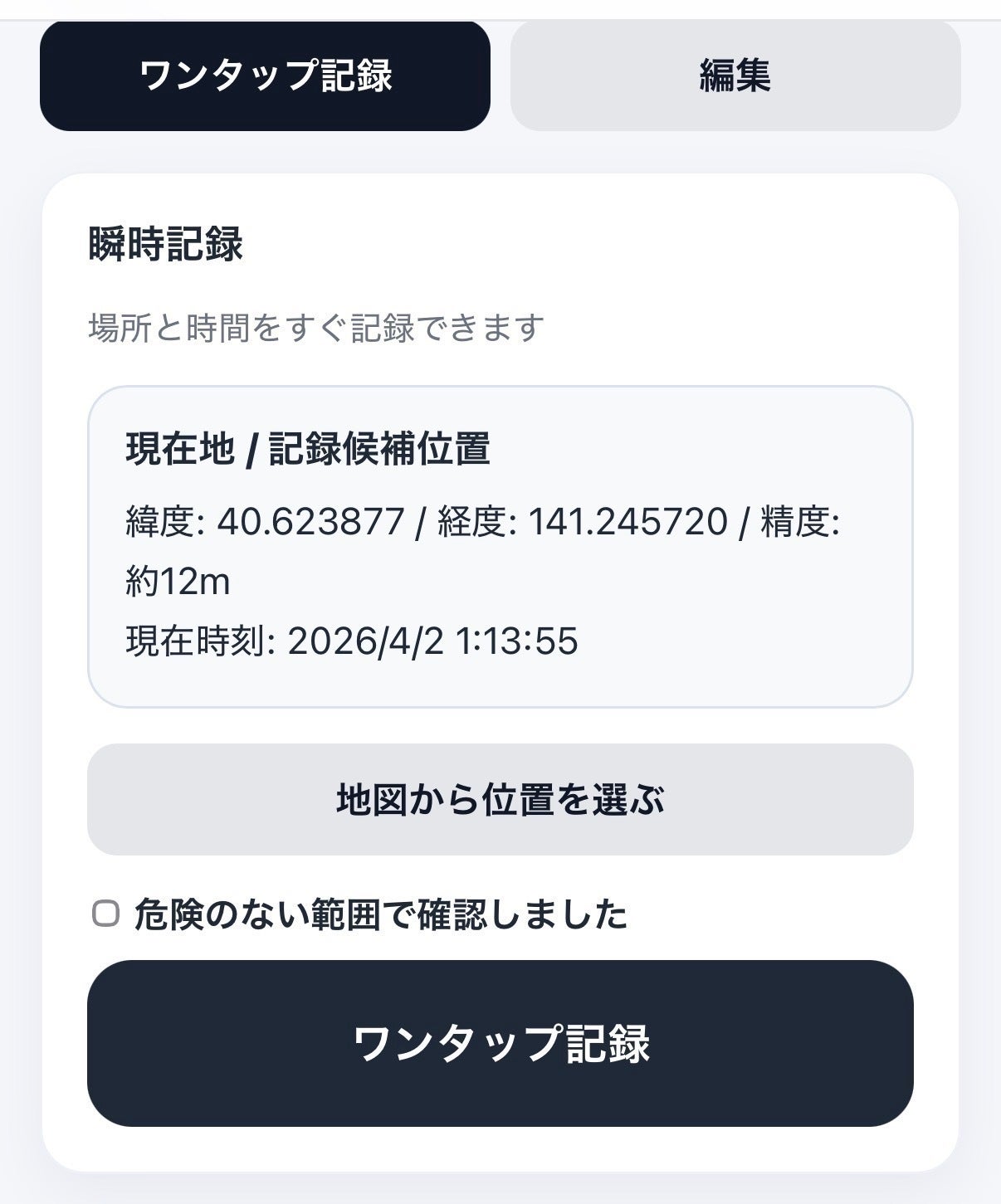The width and height of the screenshot is (1001, 1204).
Task: Enable the safety confirmation checkbox
Action: pos(106,914)
